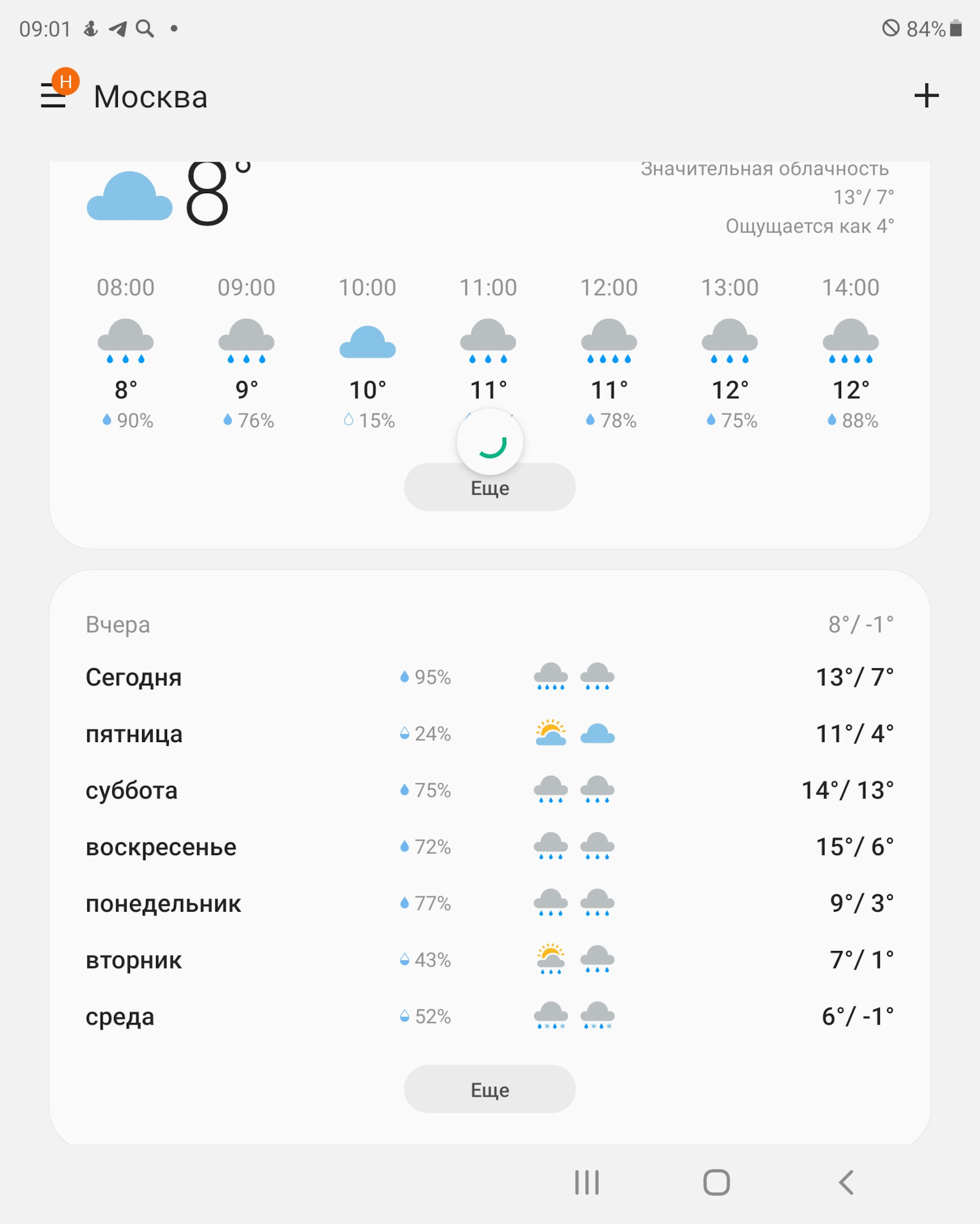Open the forecast for понедельник
The image size is (980, 1224).
coord(489,903)
